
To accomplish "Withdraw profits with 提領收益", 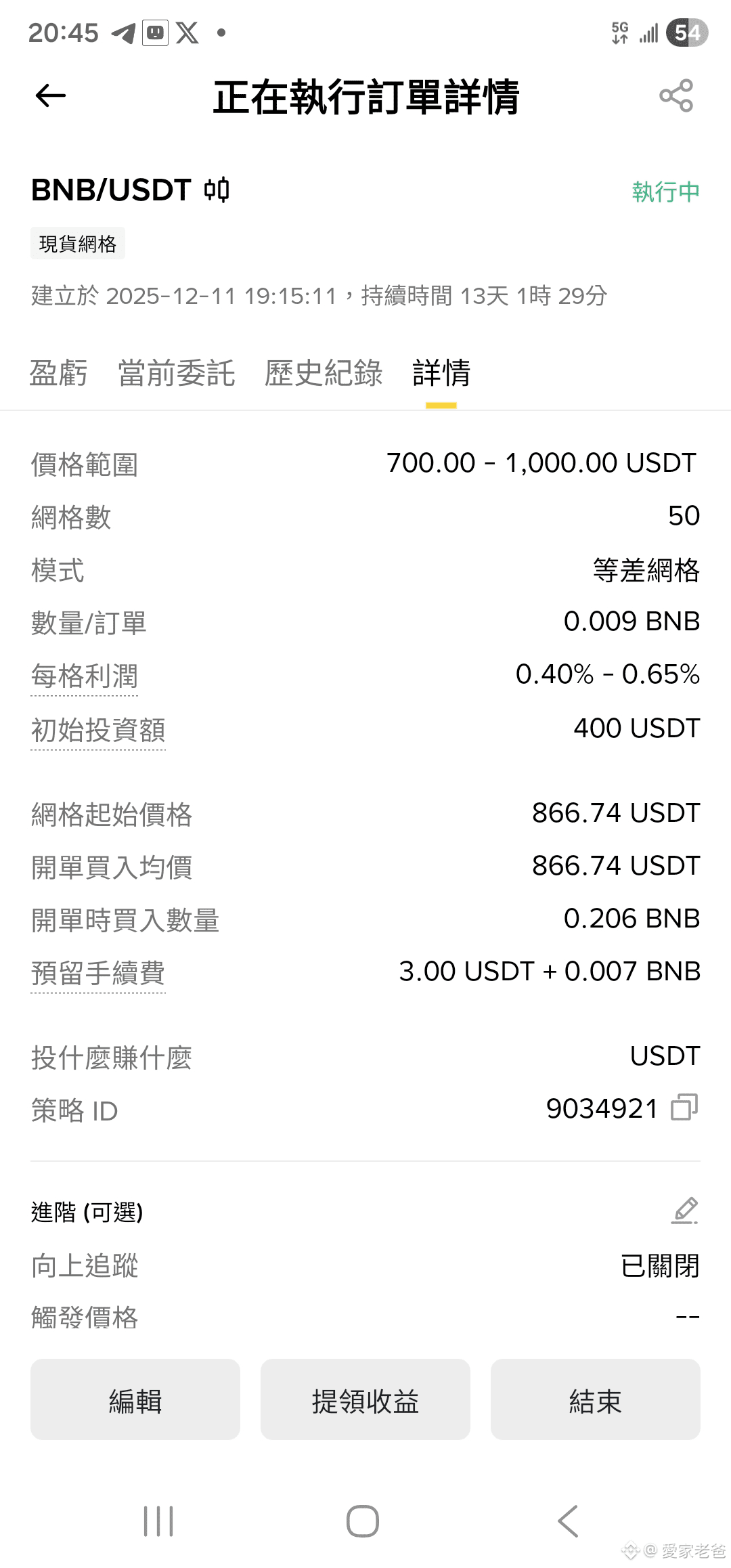I will (365, 1399).
